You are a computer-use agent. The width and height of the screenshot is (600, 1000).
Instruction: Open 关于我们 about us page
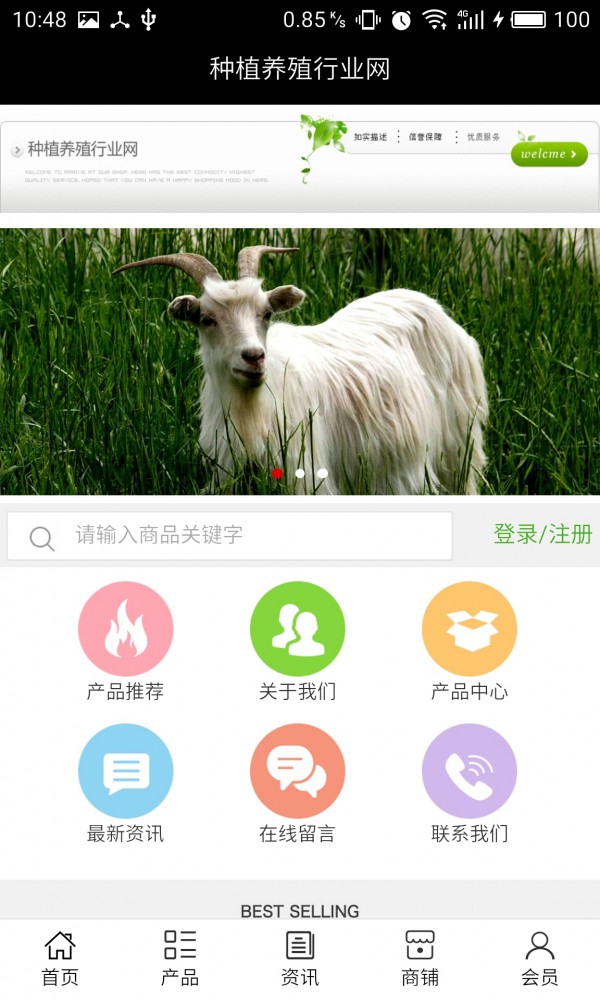point(297,642)
